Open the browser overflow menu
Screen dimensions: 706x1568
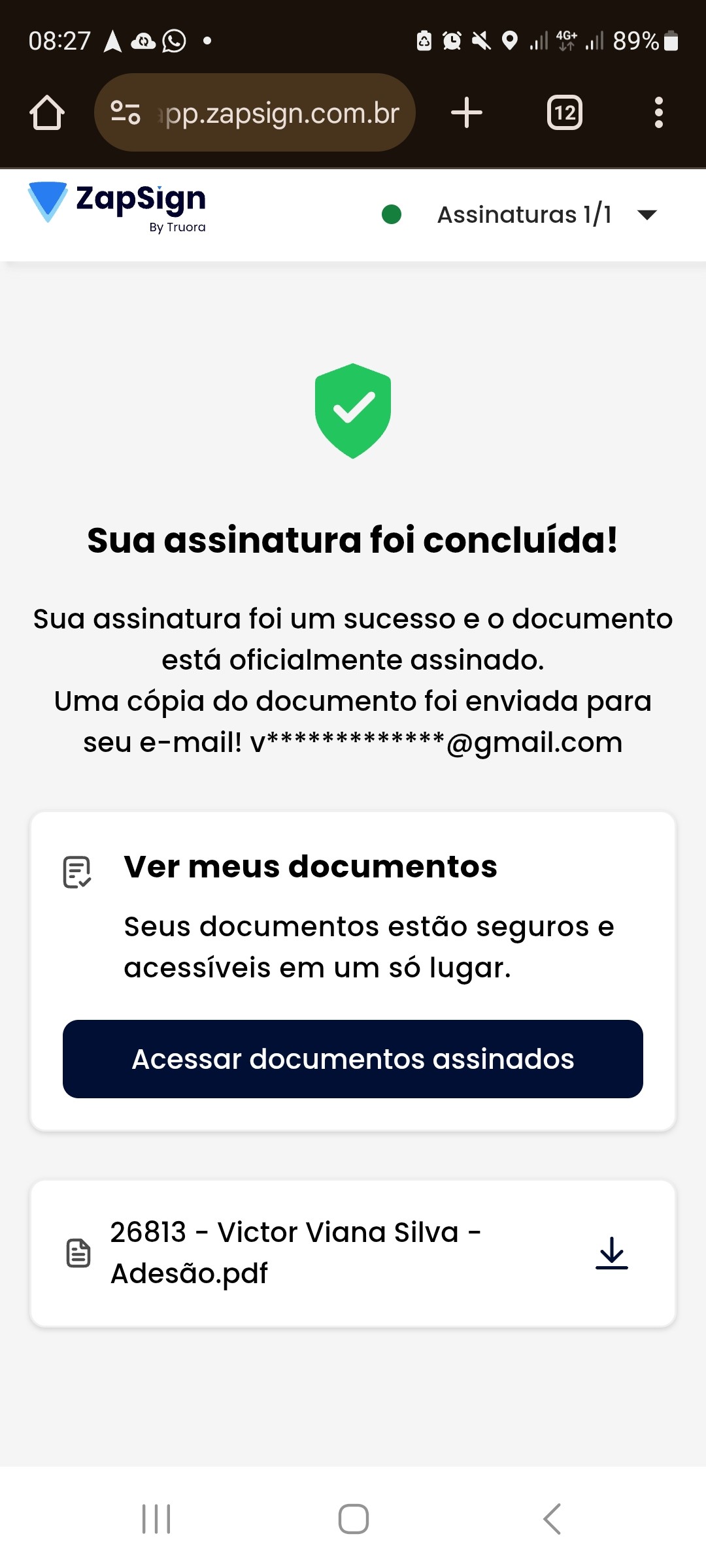tap(658, 113)
